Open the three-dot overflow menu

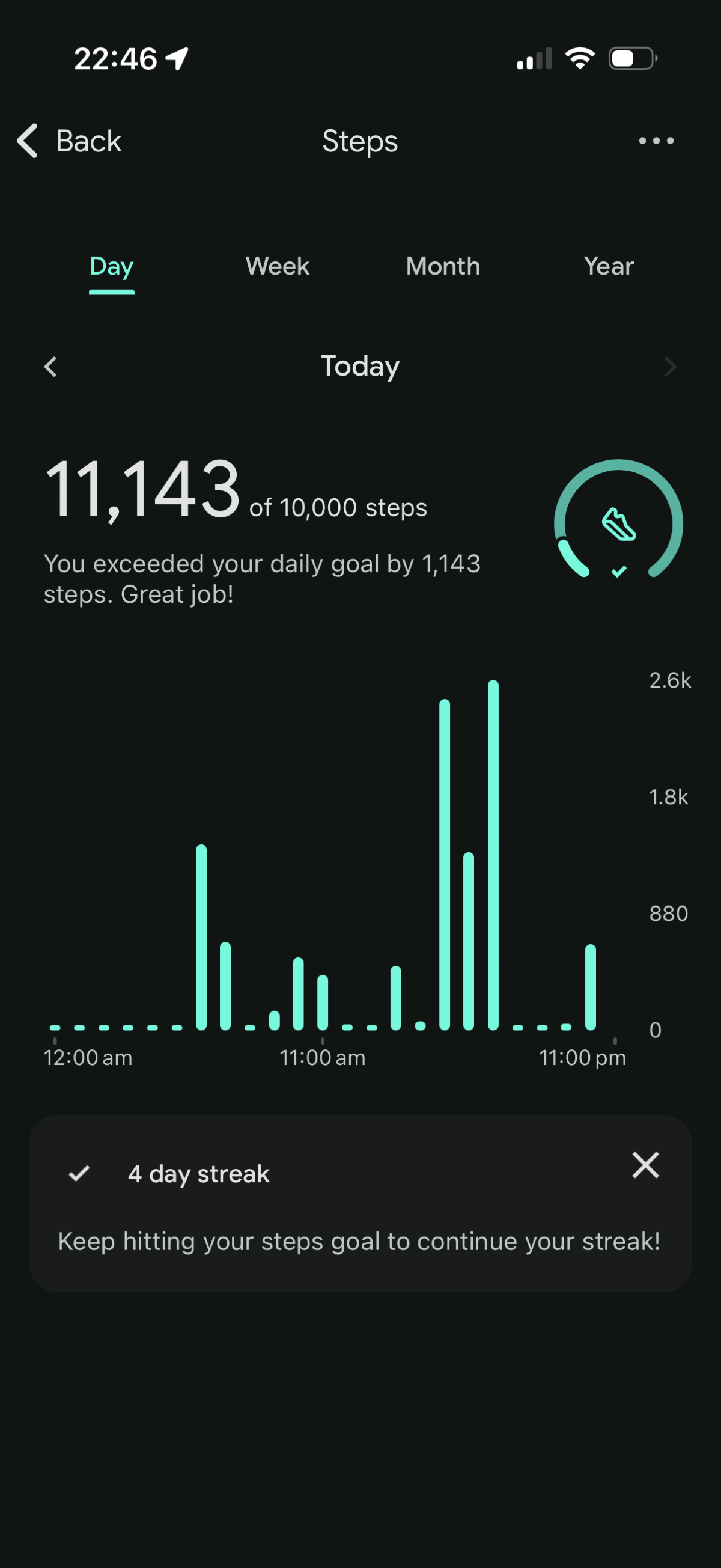pyautogui.click(x=656, y=141)
